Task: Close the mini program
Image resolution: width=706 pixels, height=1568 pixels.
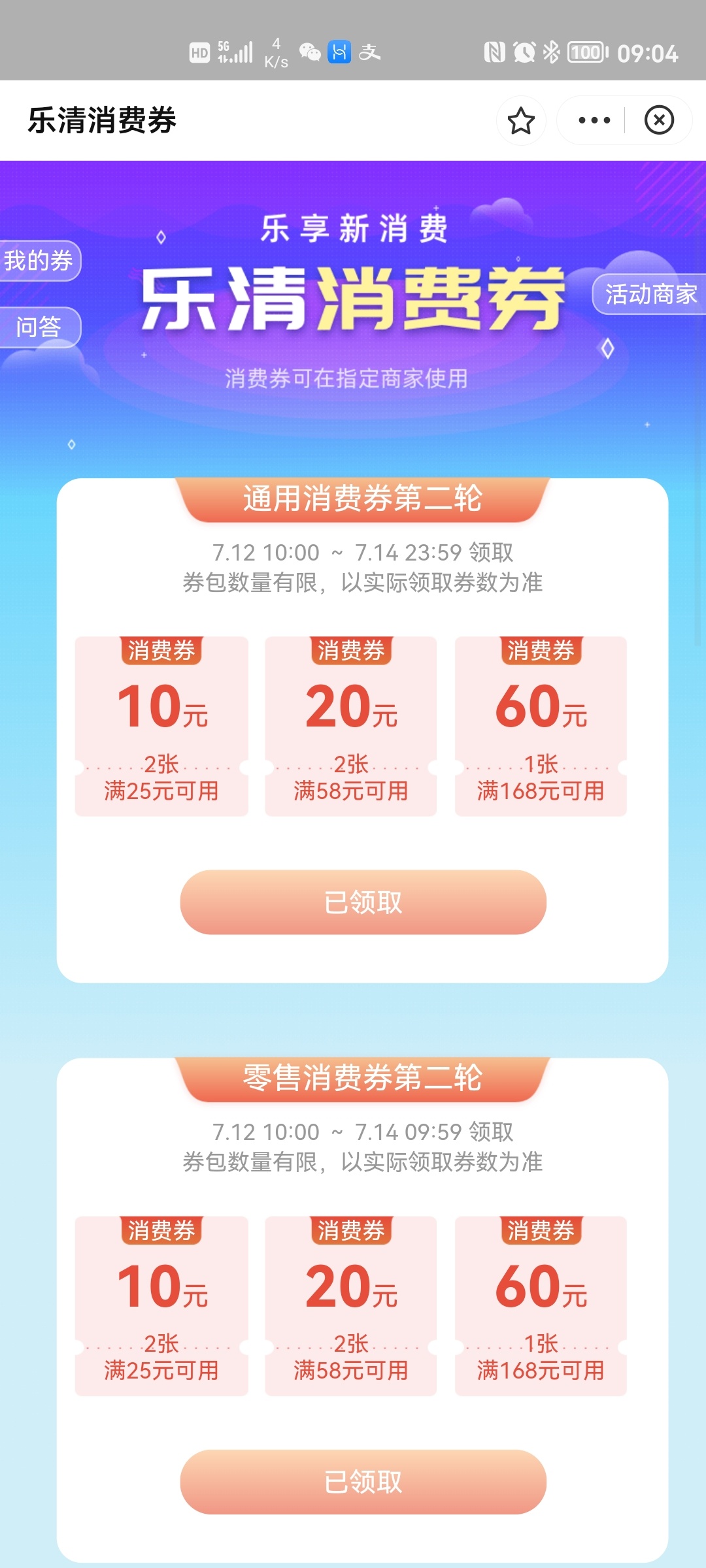Action: tap(659, 121)
